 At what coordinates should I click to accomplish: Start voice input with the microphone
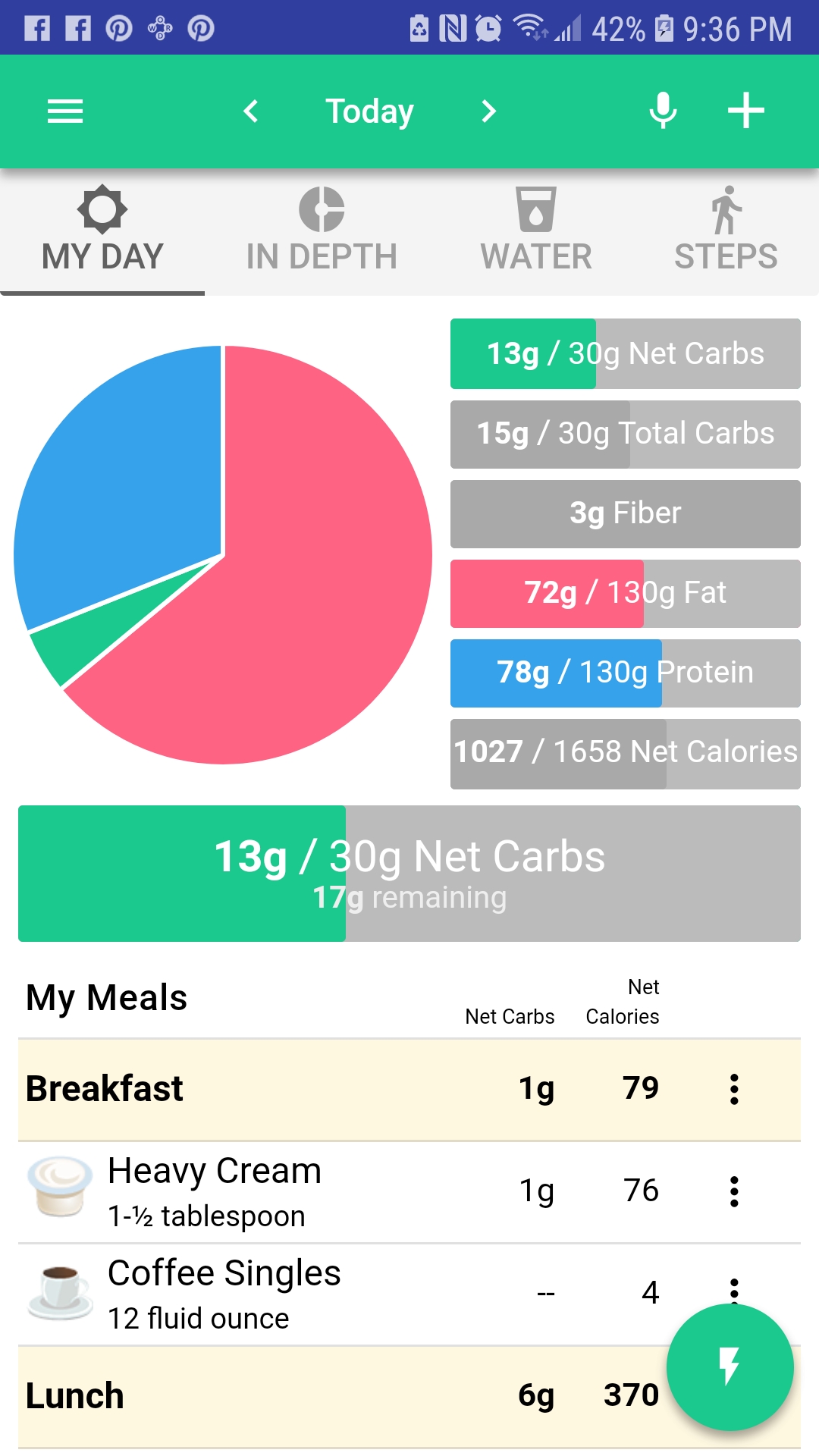click(664, 111)
